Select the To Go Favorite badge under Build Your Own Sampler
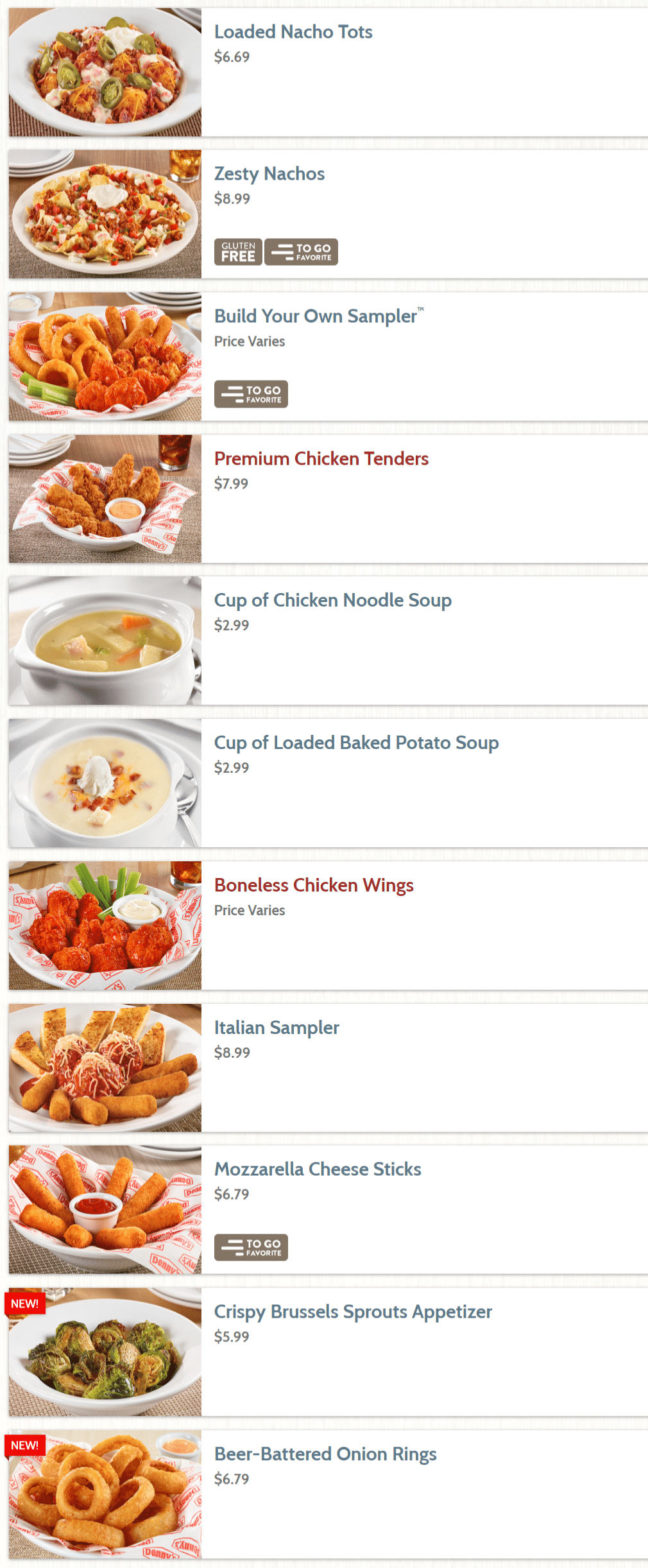This screenshot has height=1568, width=648. tap(251, 394)
